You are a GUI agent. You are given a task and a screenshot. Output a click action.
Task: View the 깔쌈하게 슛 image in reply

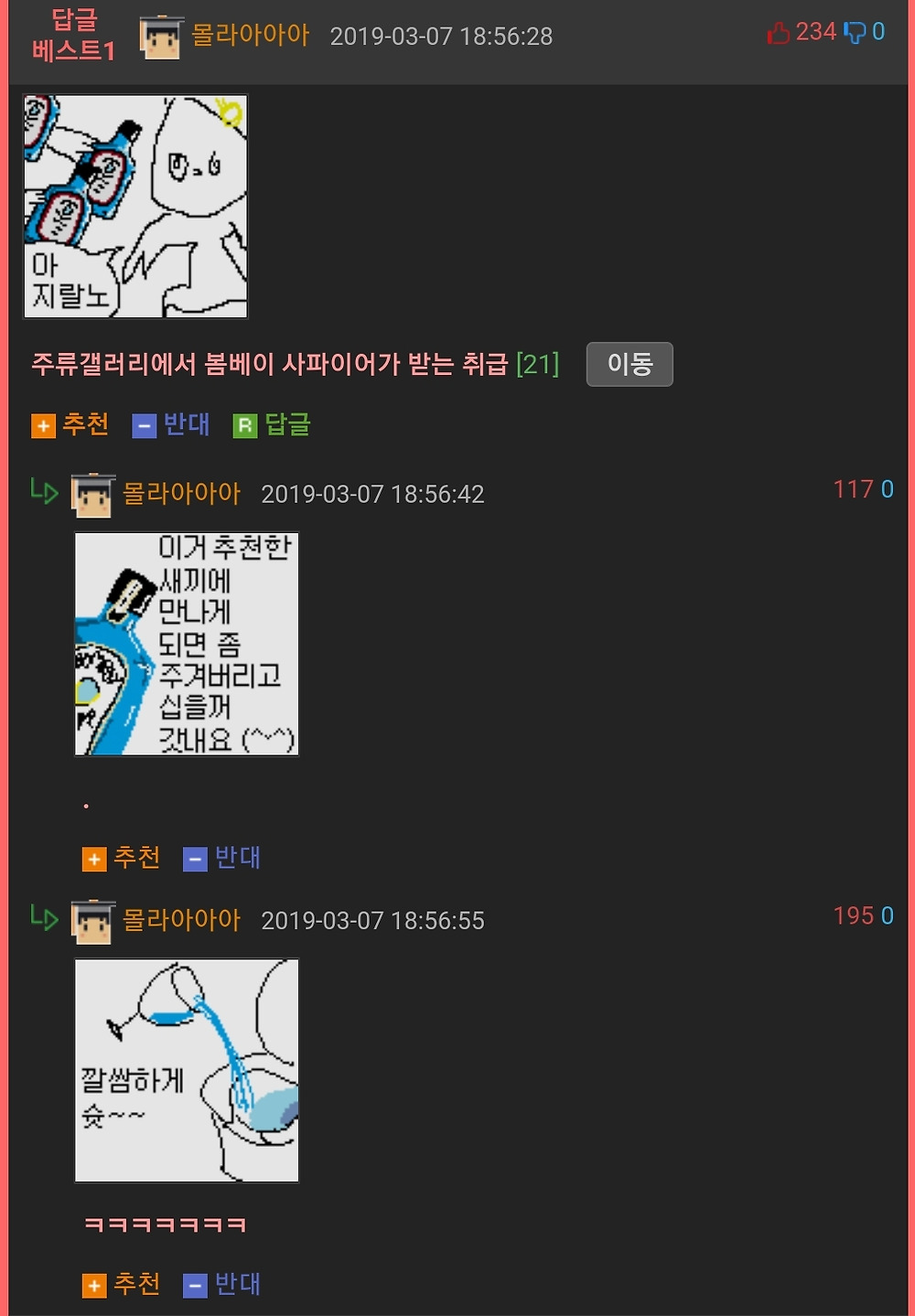[187, 1070]
